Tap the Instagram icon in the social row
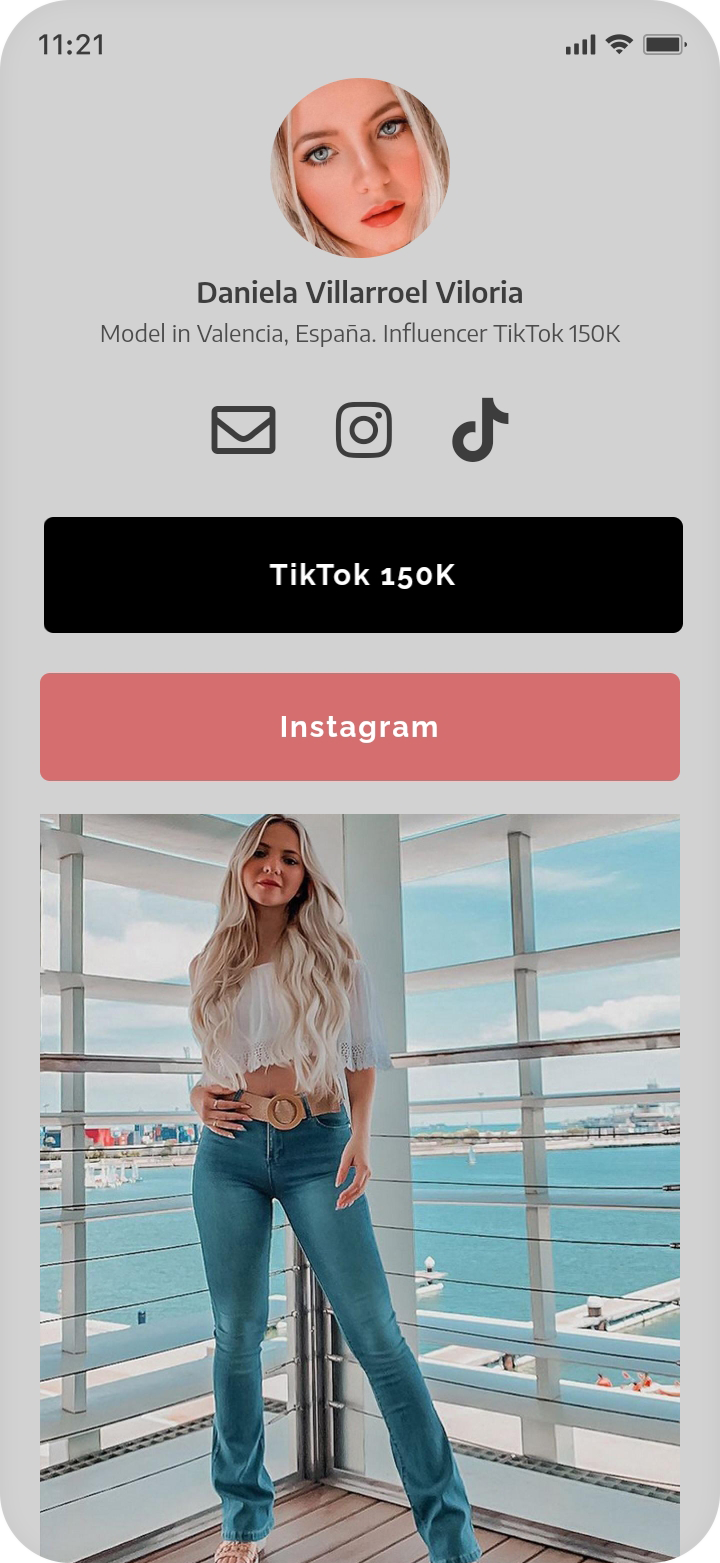 pos(364,429)
